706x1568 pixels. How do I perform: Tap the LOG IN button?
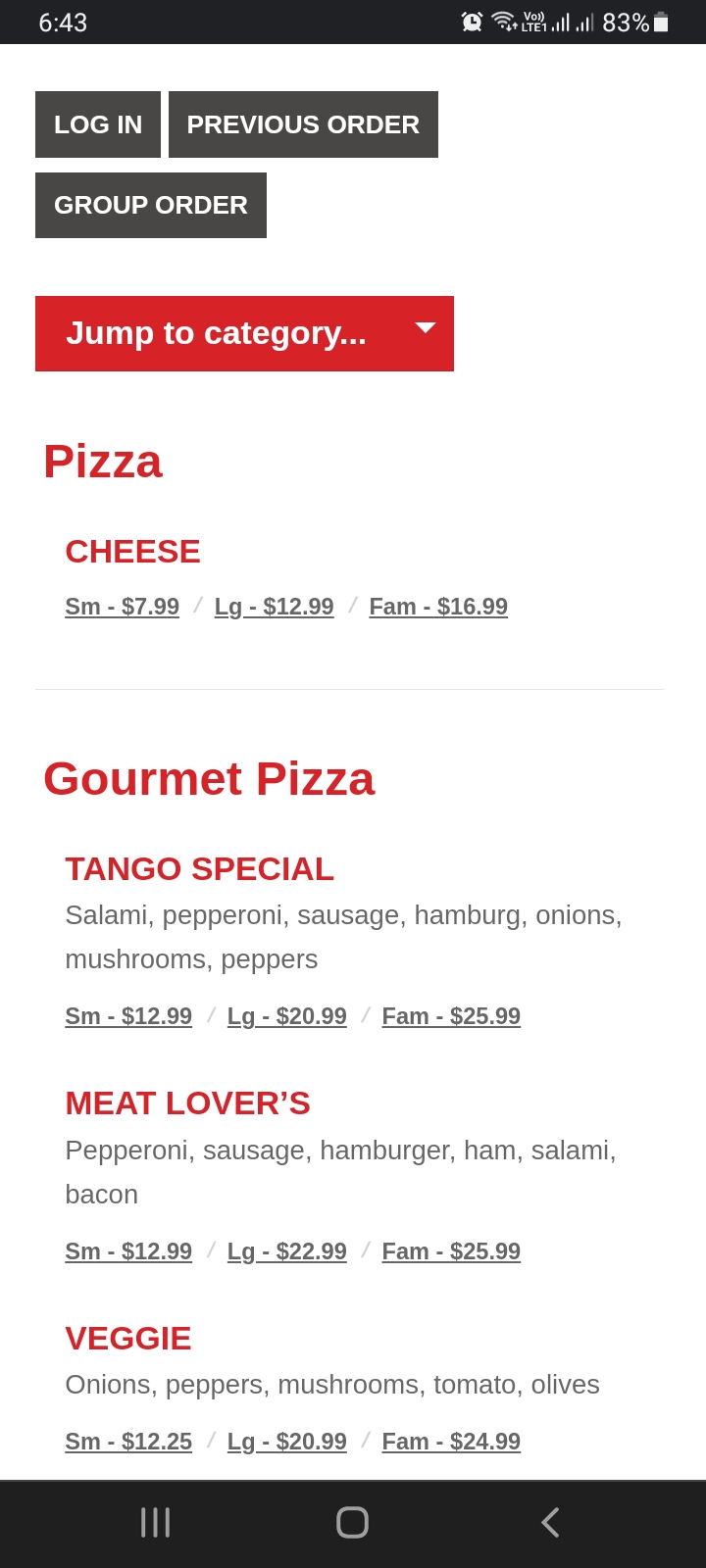[x=98, y=124]
